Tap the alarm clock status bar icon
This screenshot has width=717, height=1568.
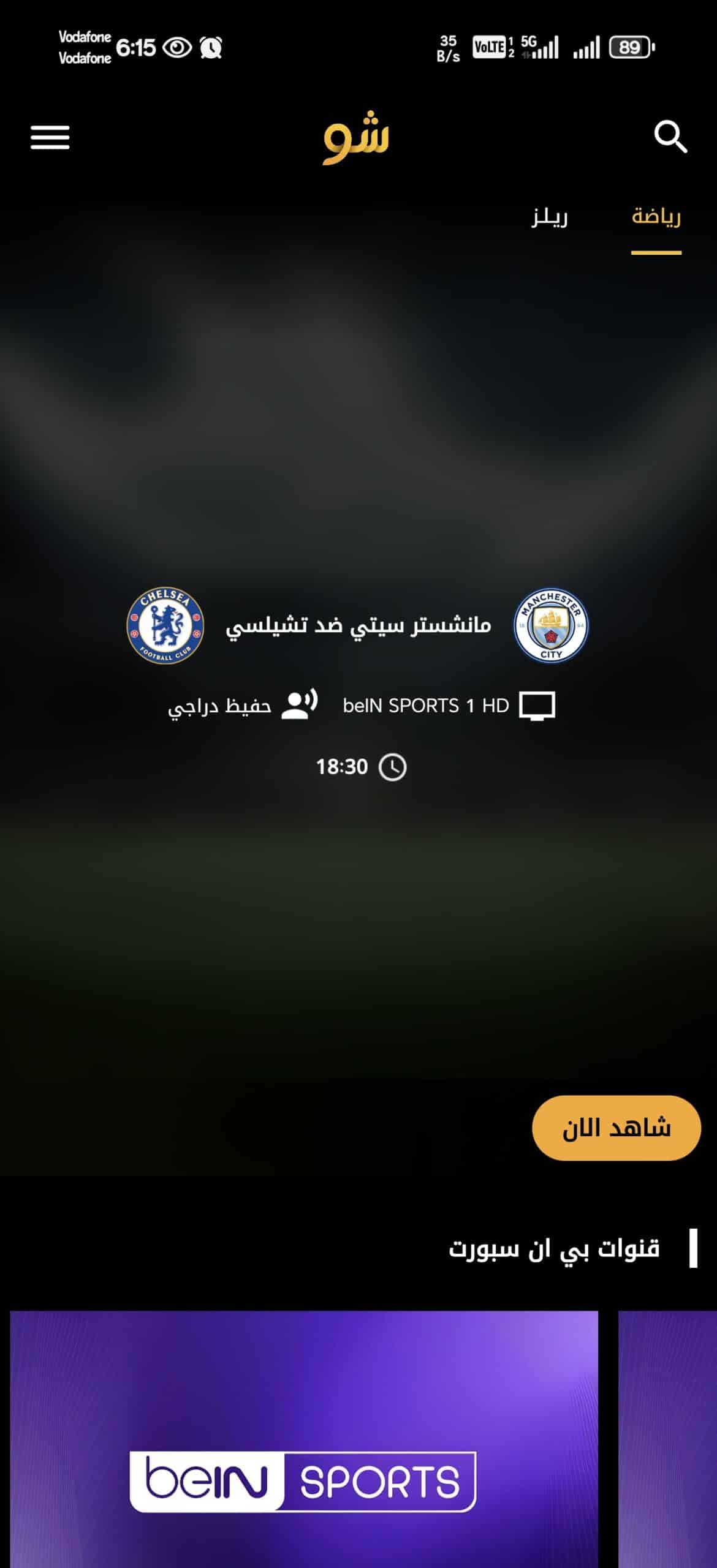coord(211,46)
